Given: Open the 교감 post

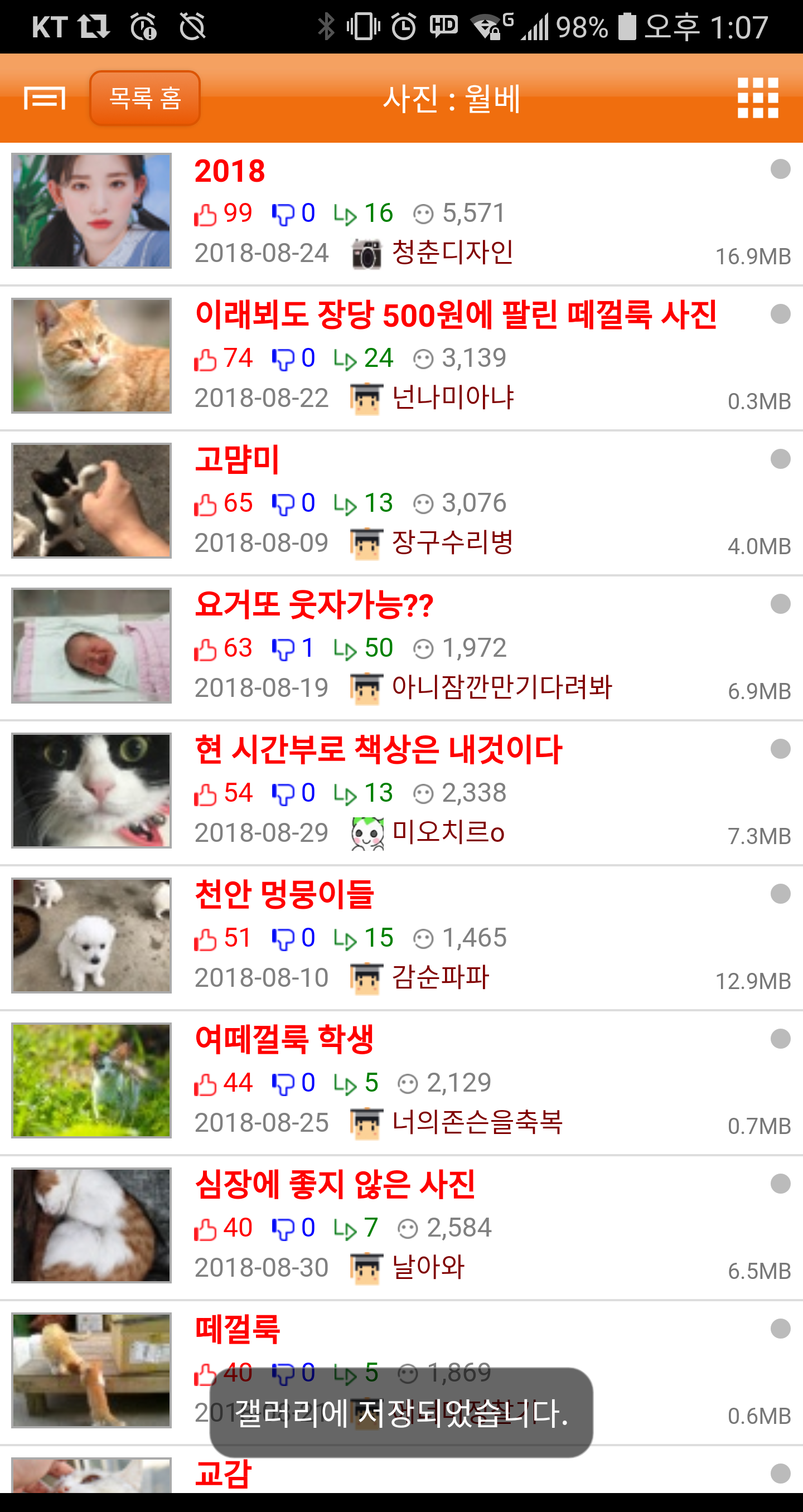Looking at the screenshot, I should [223, 1474].
